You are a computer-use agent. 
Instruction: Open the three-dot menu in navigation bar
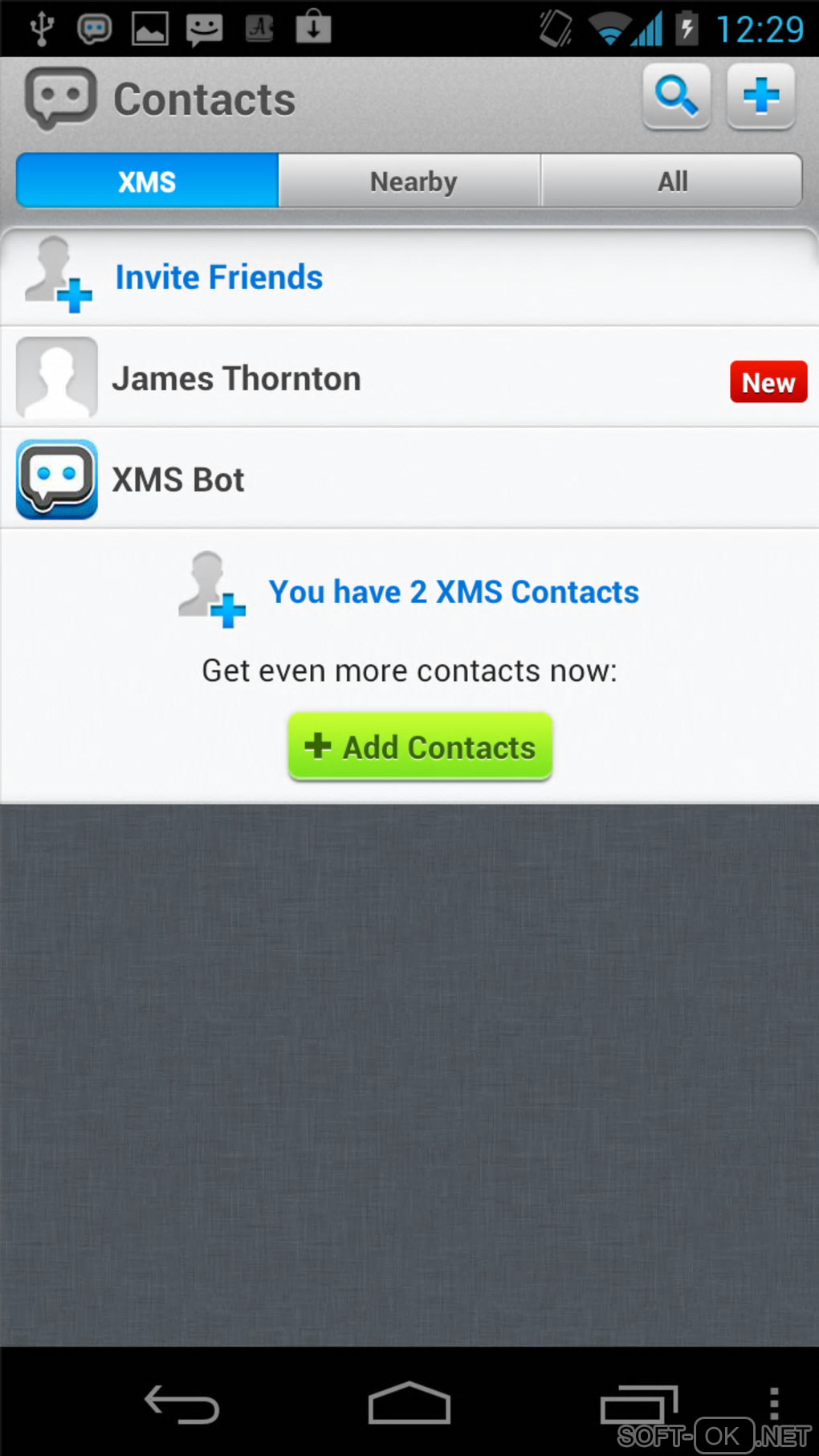point(773,1403)
